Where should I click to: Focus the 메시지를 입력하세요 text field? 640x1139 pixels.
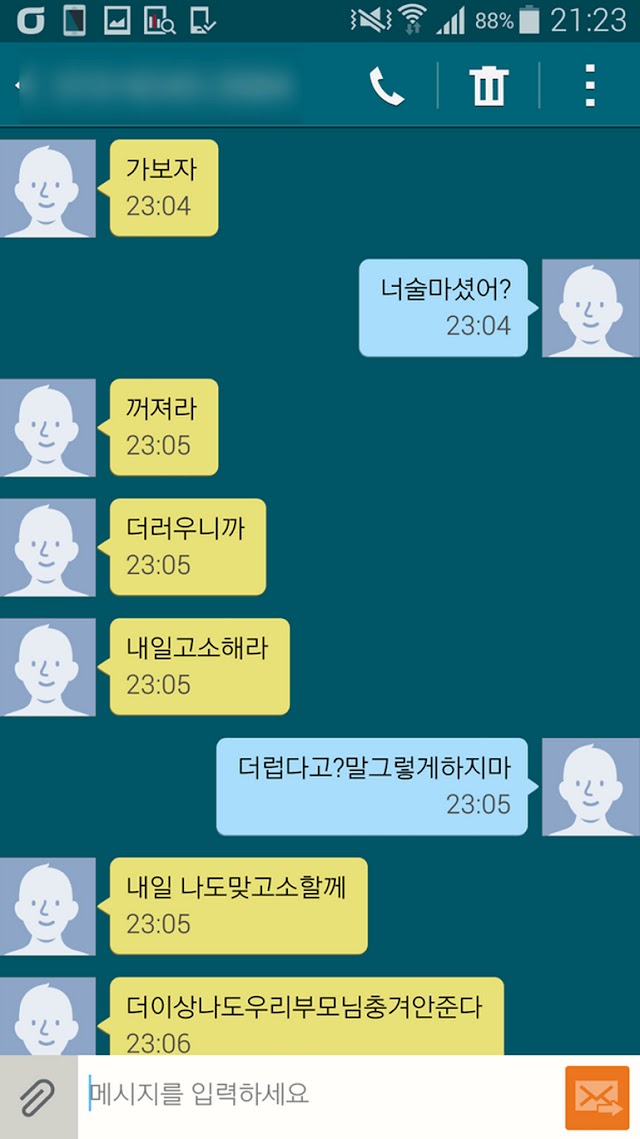pyautogui.click(x=321, y=1093)
